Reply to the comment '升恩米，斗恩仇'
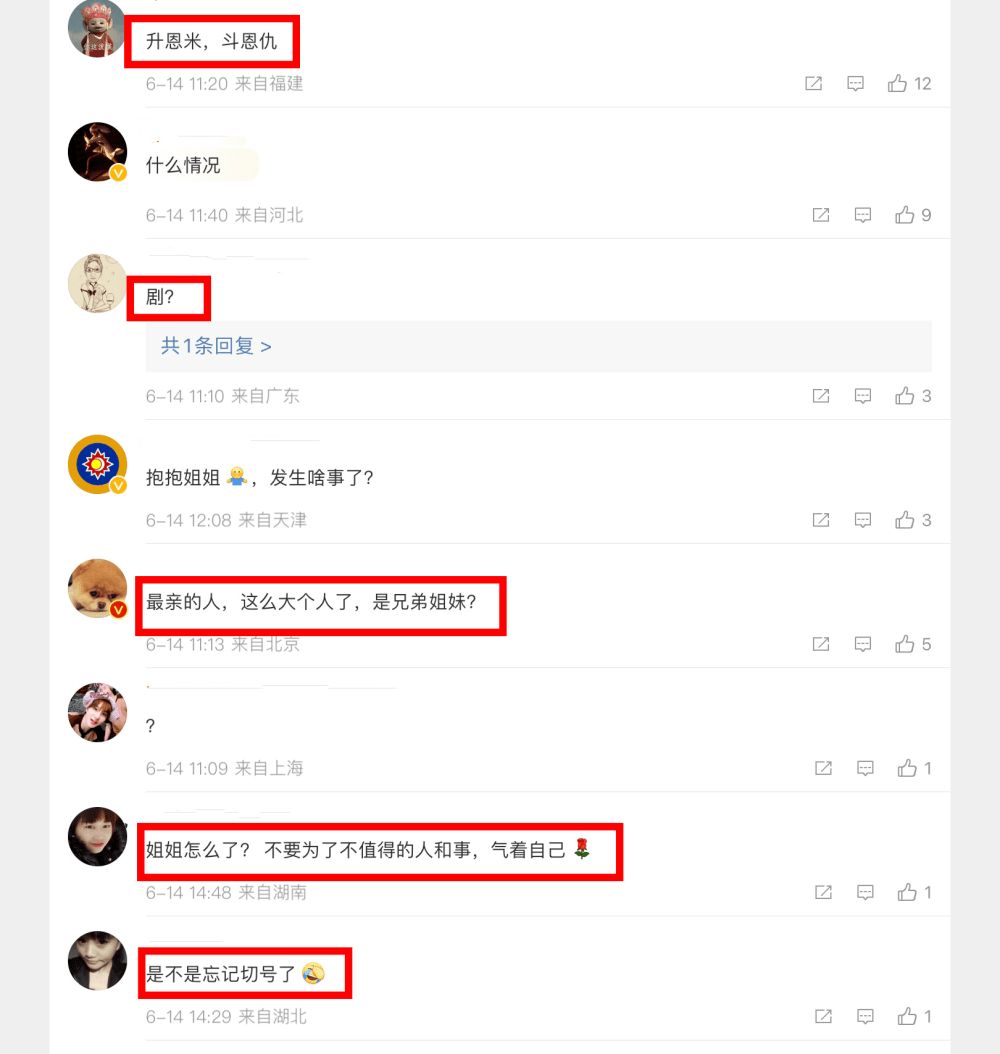 point(855,84)
